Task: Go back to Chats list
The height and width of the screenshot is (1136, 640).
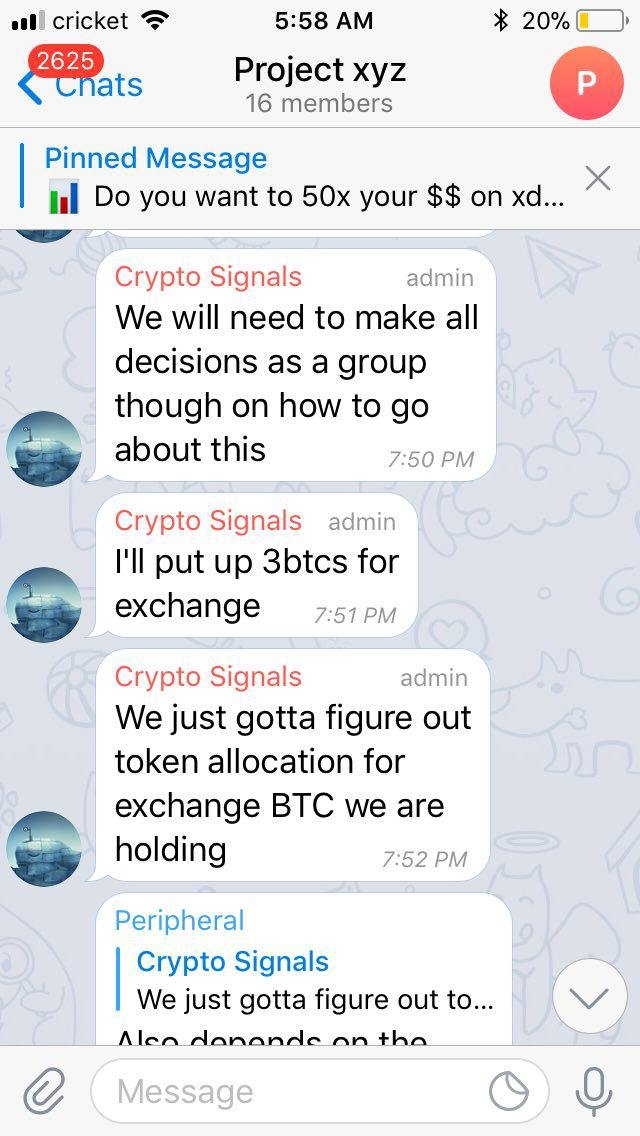Action: coord(80,86)
